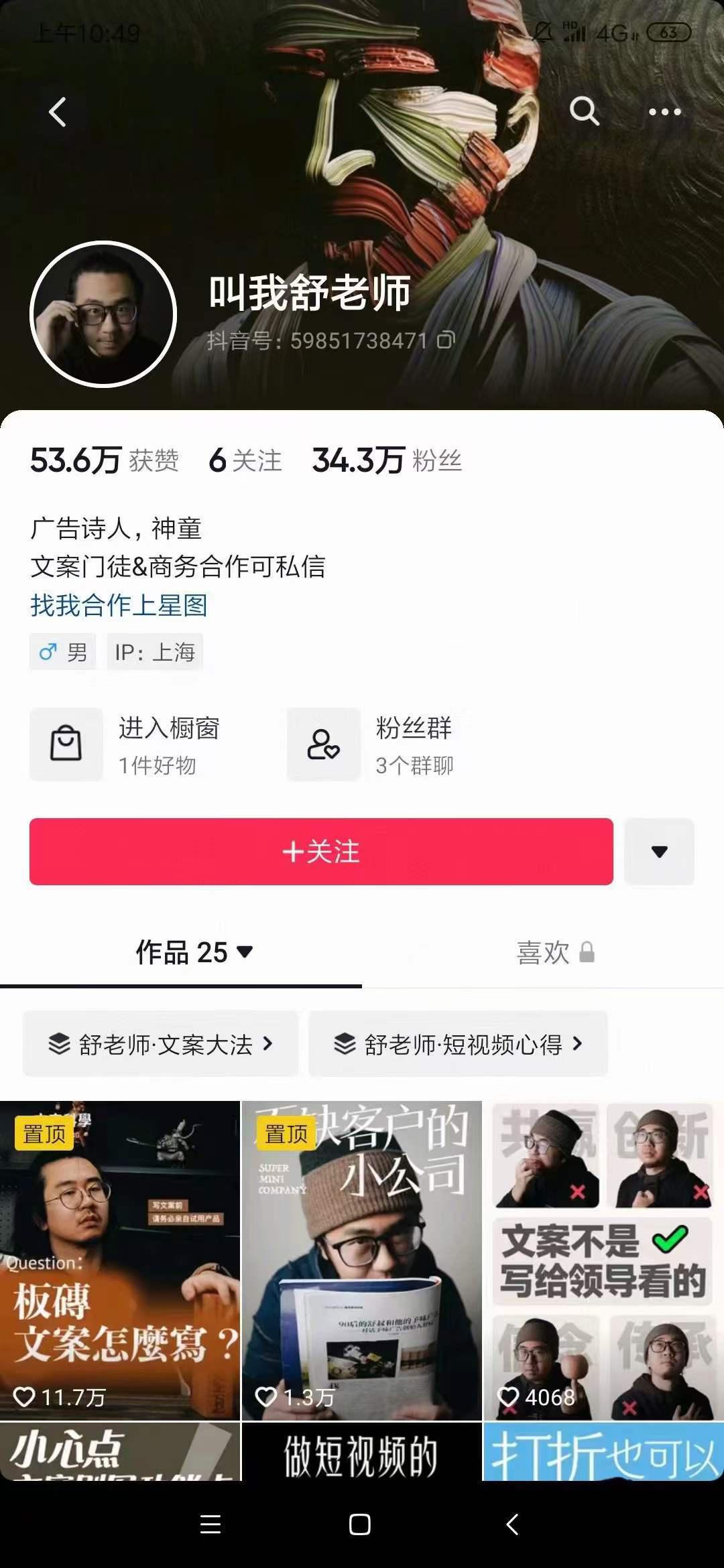
Task: Open the 获赞 likes count
Action: [x=104, y=461]
